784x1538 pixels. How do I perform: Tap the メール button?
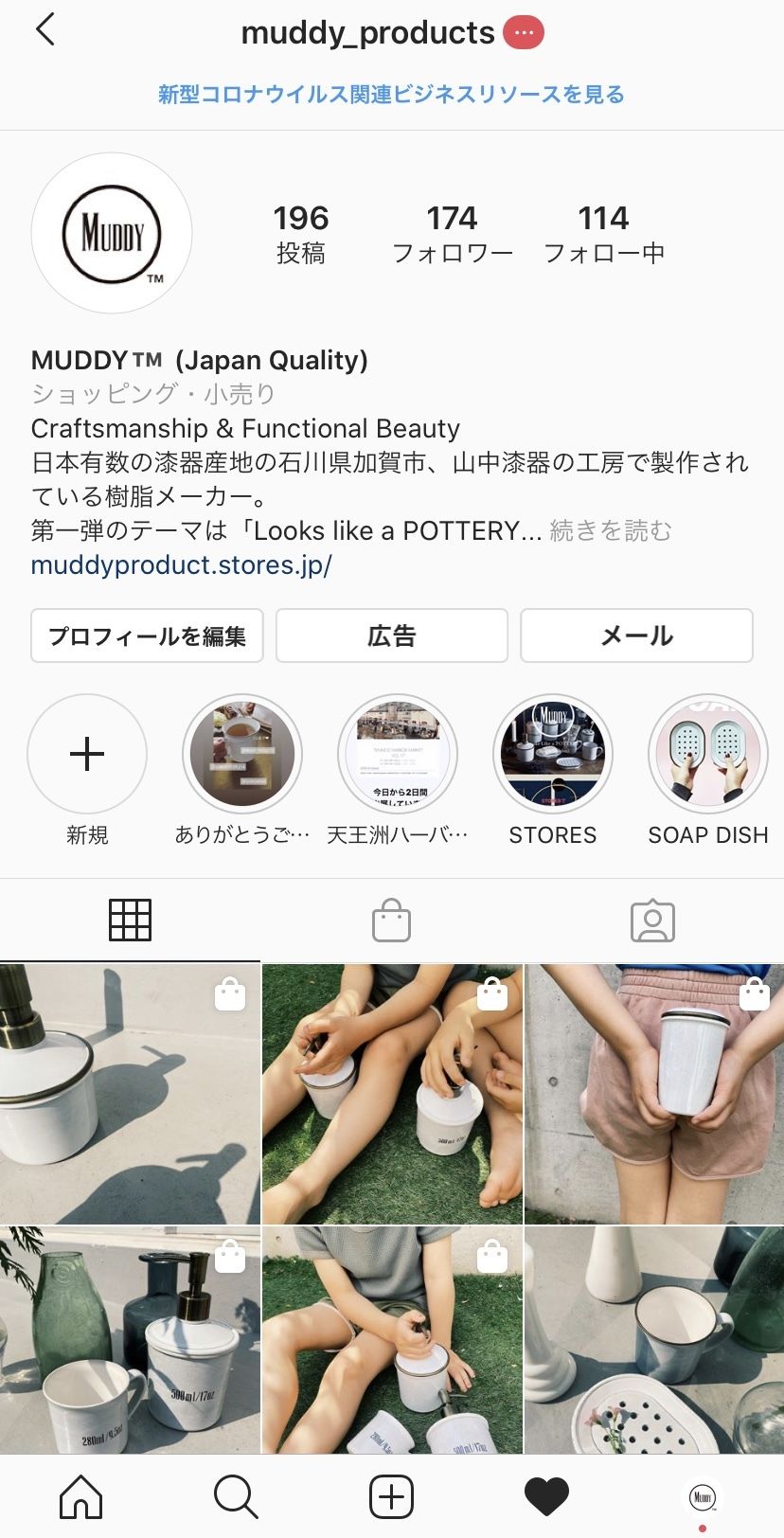click(x=636, y=635)
